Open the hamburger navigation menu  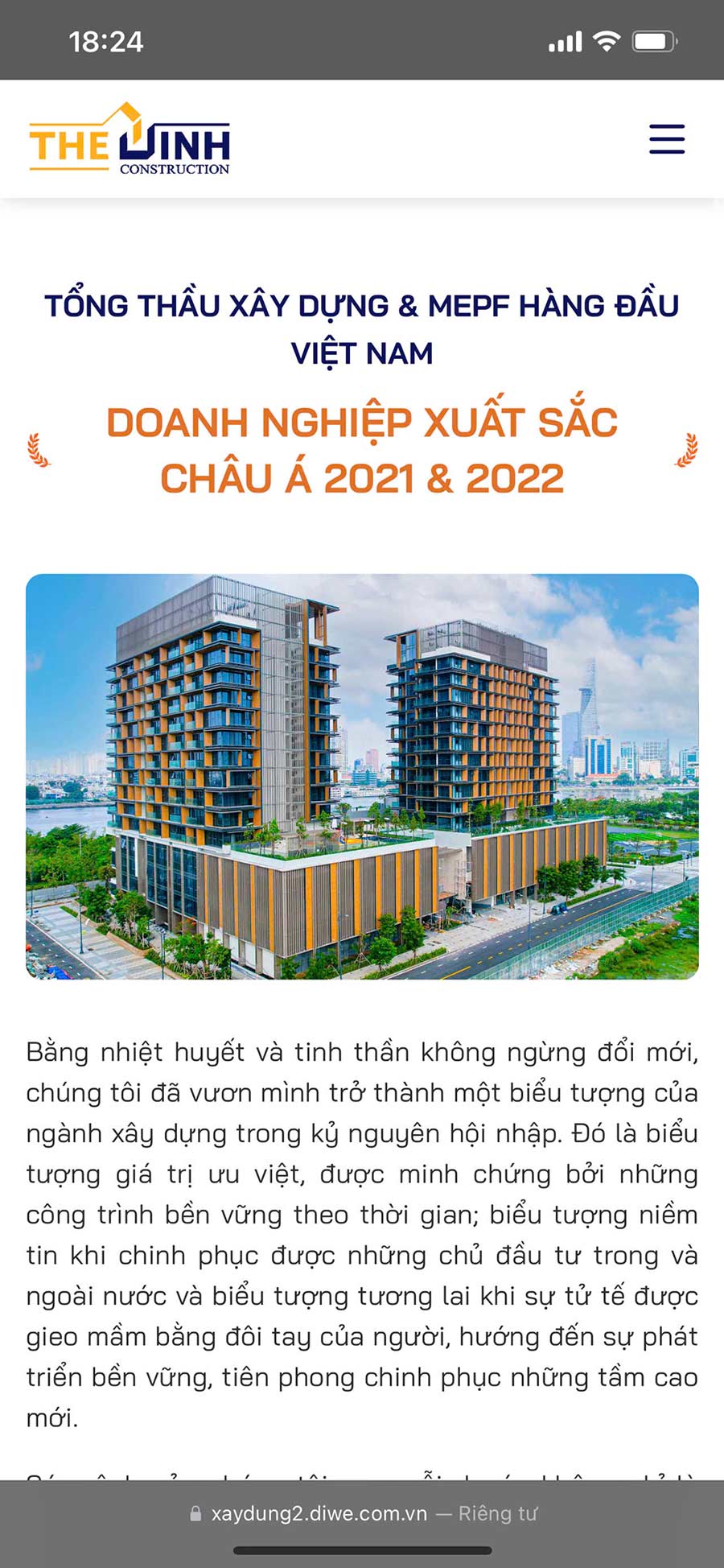pos(667,139)
